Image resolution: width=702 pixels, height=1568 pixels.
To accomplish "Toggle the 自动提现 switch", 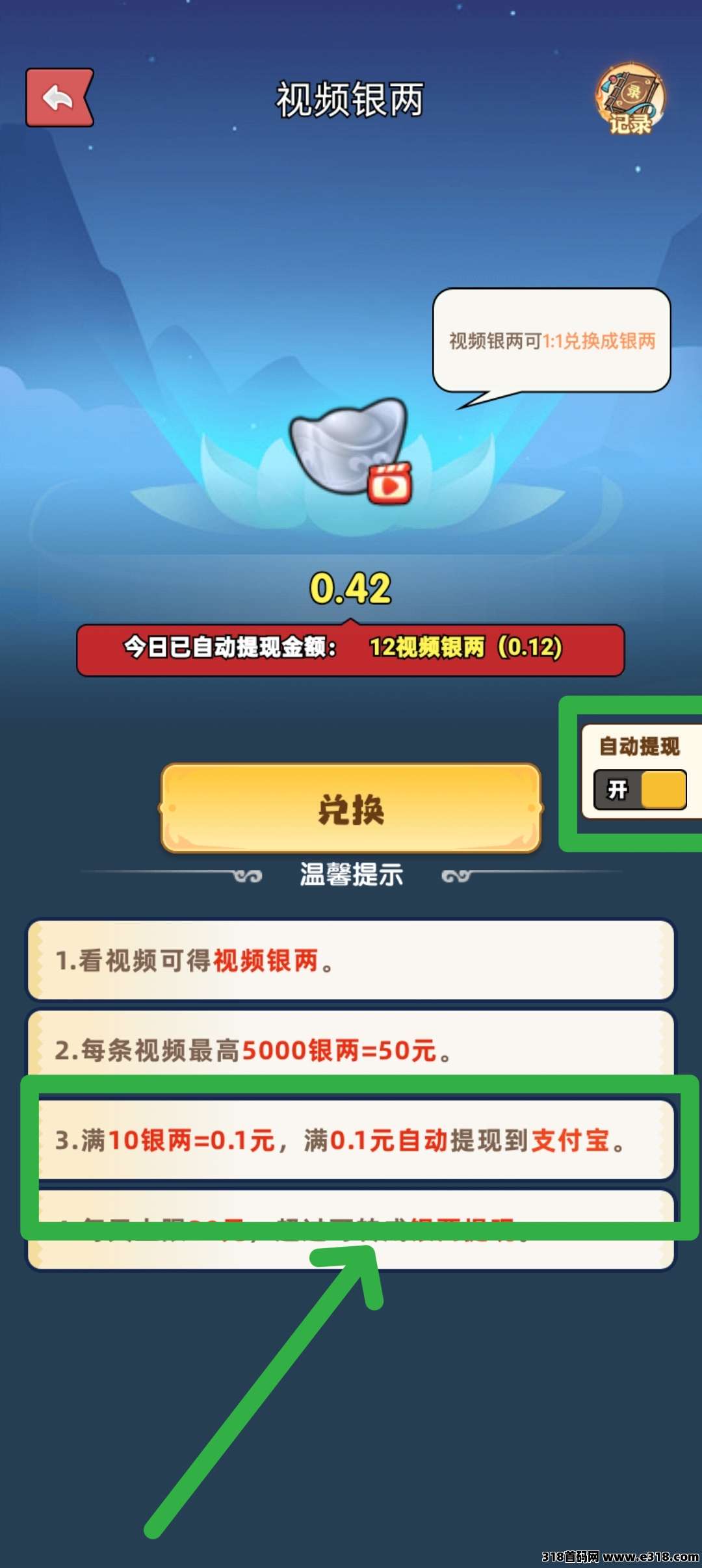I will (640, 790).
